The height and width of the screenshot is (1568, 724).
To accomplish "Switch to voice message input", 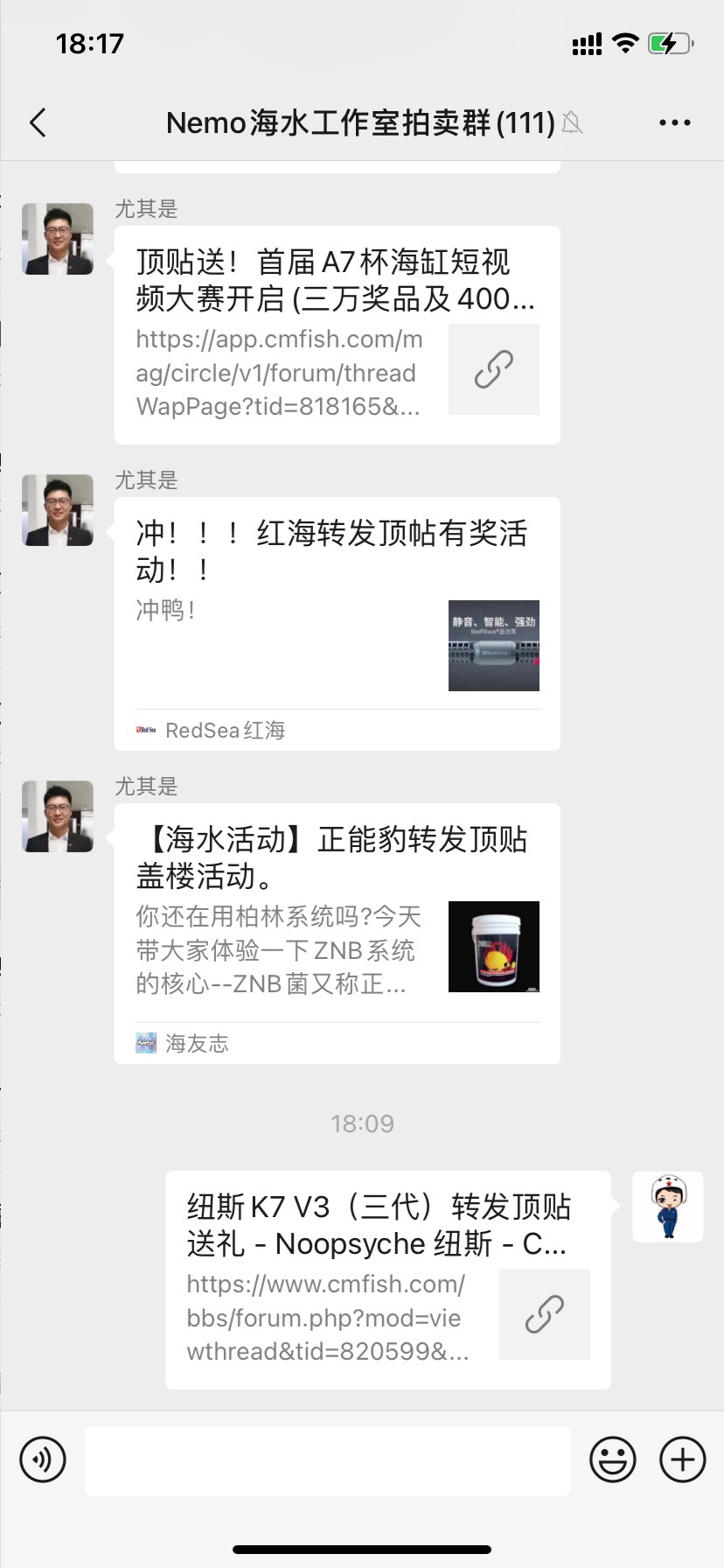I will (x=43, y=1459).
